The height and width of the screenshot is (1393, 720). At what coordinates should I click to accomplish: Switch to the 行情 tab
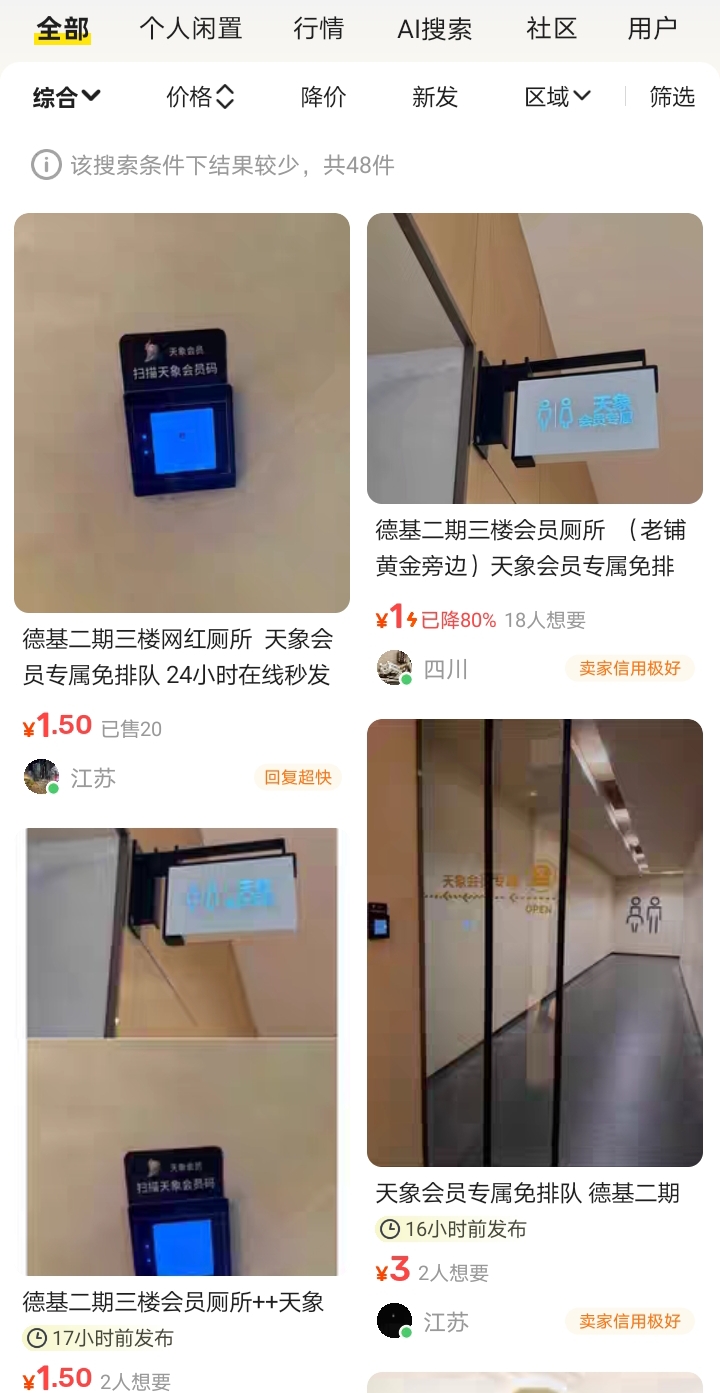[318, 29]
